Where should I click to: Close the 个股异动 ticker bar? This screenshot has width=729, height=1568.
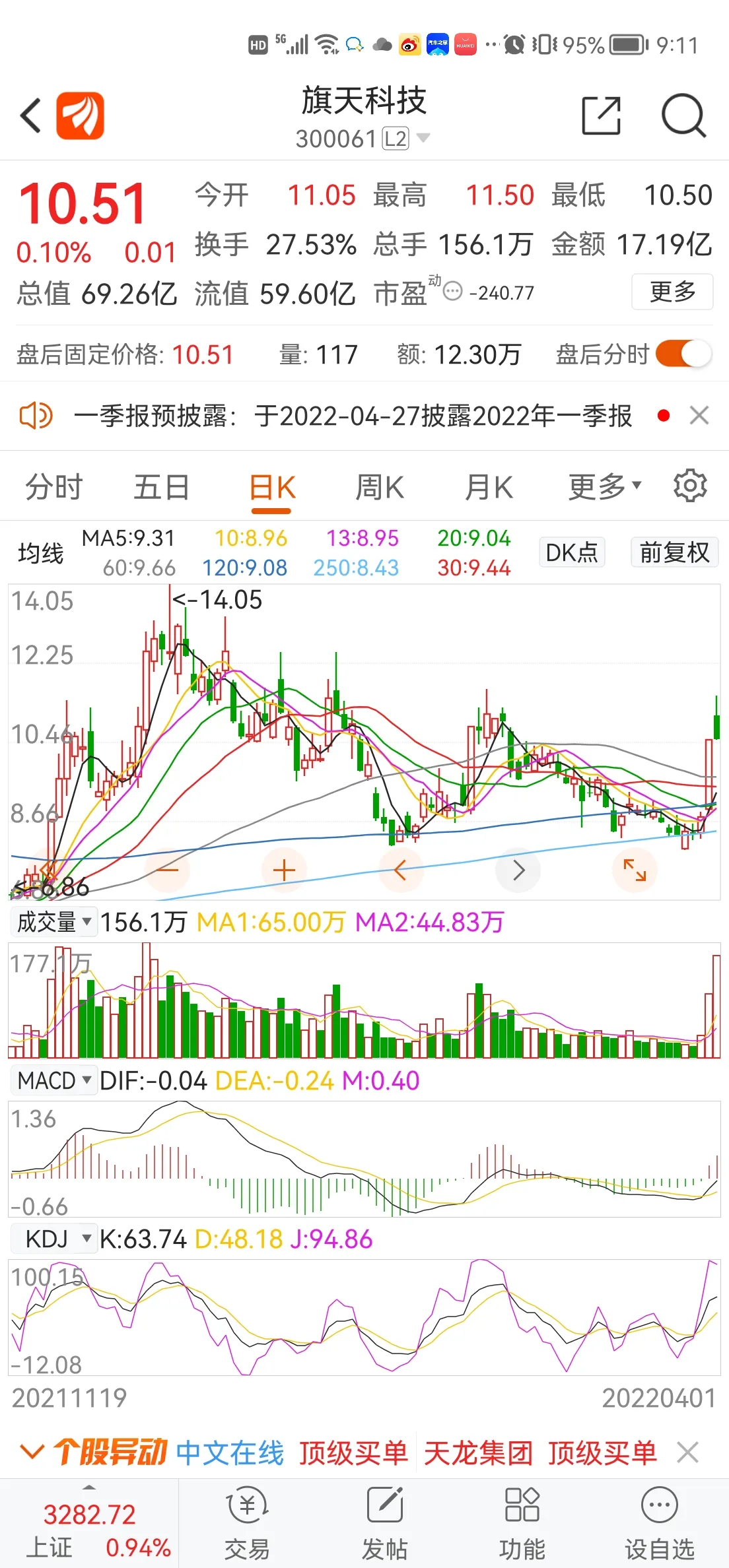687,1453
